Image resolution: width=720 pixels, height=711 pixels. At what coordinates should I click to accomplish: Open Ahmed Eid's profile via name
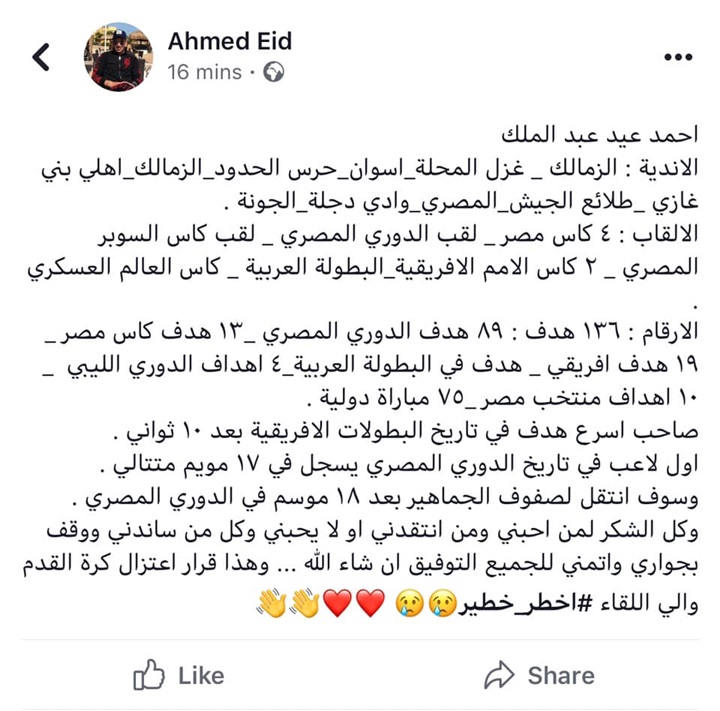pyautogui.click(x=229, y=41)
